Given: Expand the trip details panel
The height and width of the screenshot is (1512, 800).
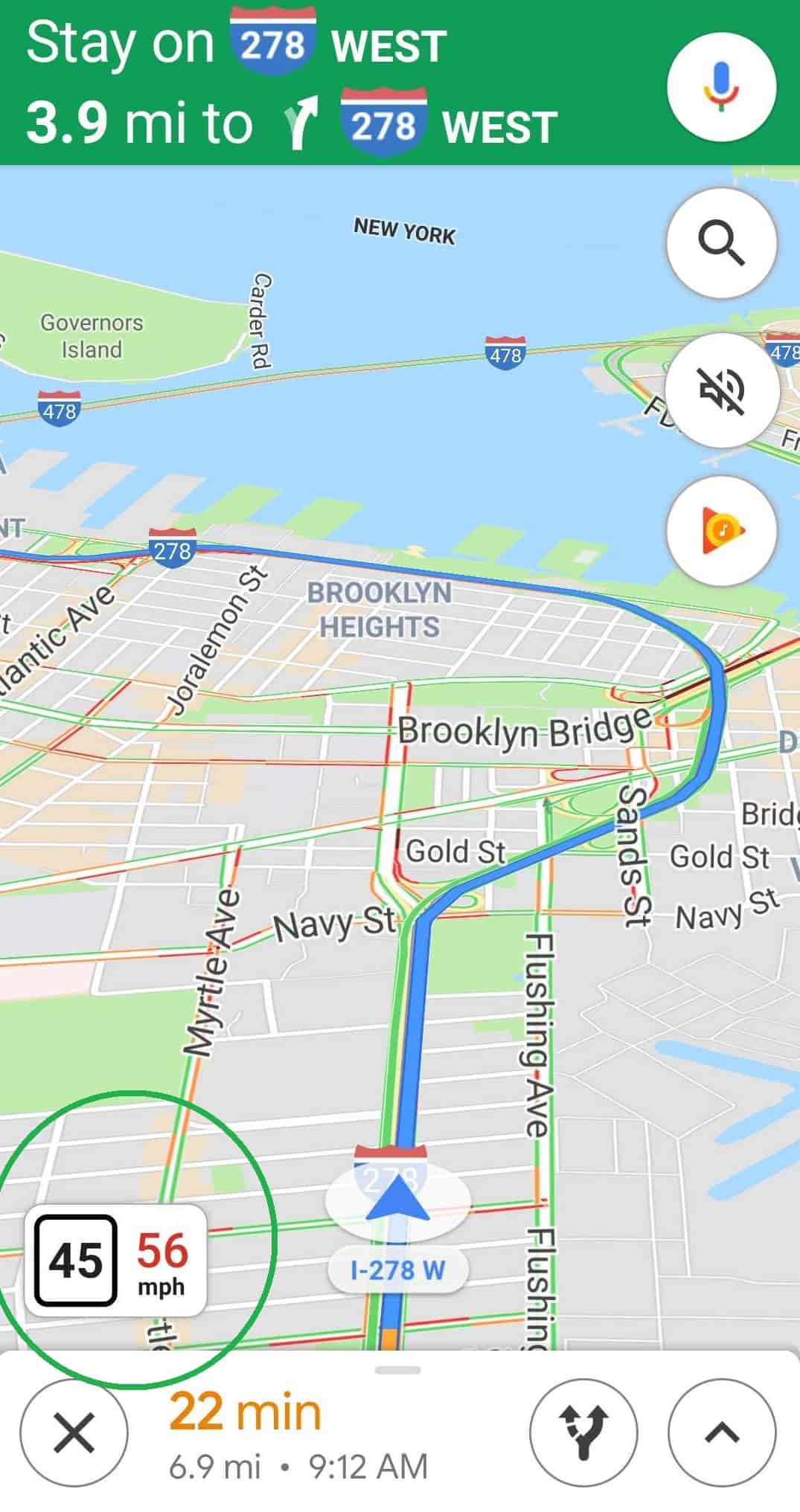Looking at the screenshot, I should pyautogui.click(x=721, y=1432).
